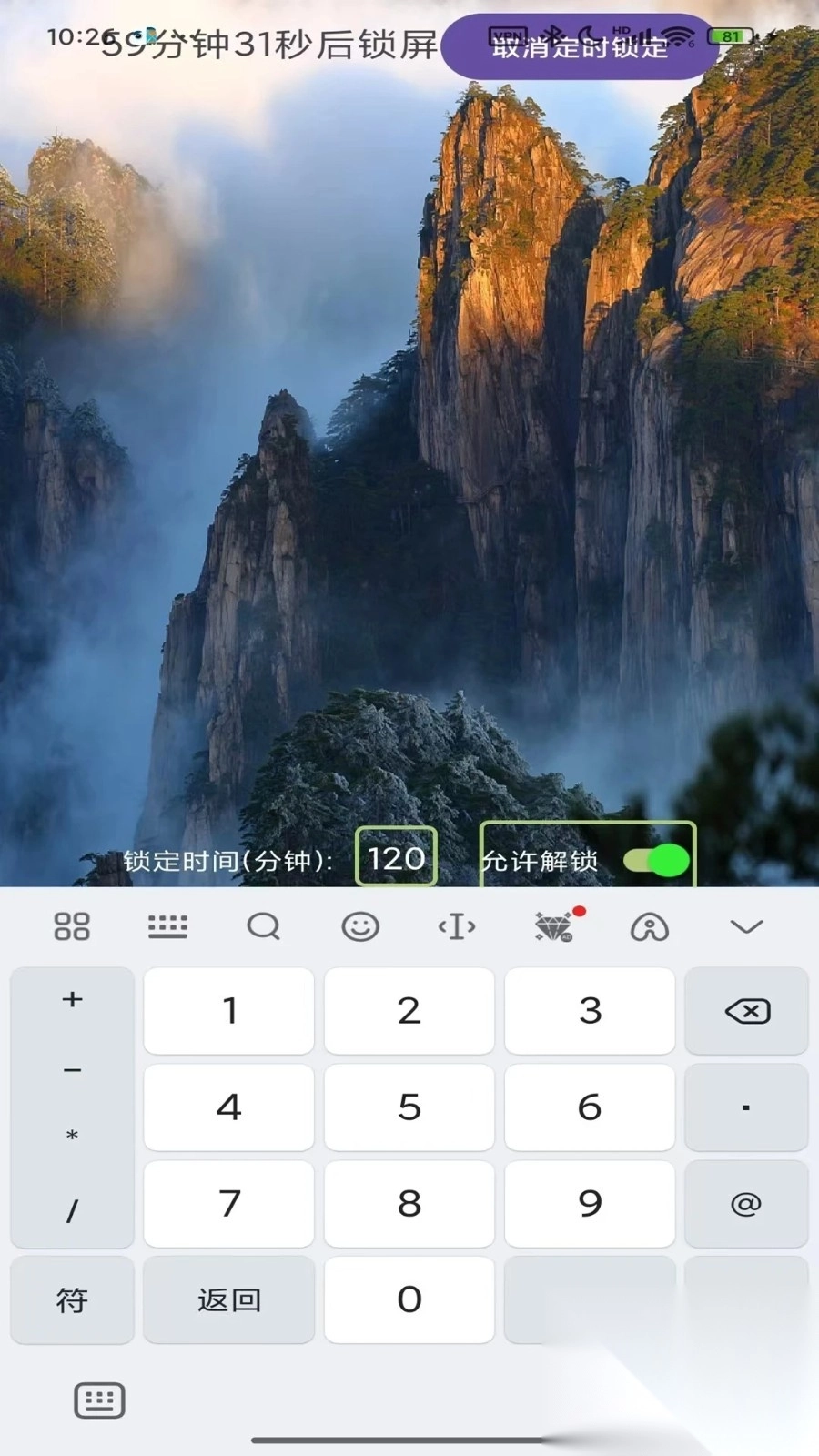
Task: Tap the Bluetooth icon in the status bar
Action: pyautogui.click(x=553, y=35)
